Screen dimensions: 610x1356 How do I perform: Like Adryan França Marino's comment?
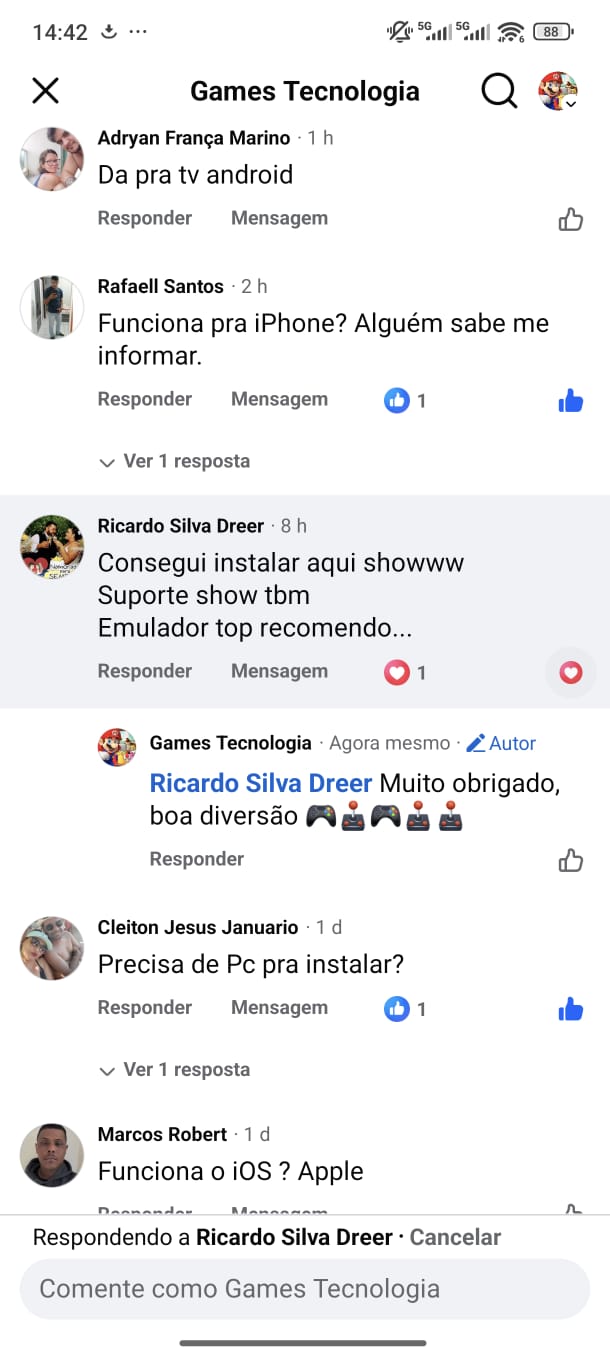coord(570,219)
